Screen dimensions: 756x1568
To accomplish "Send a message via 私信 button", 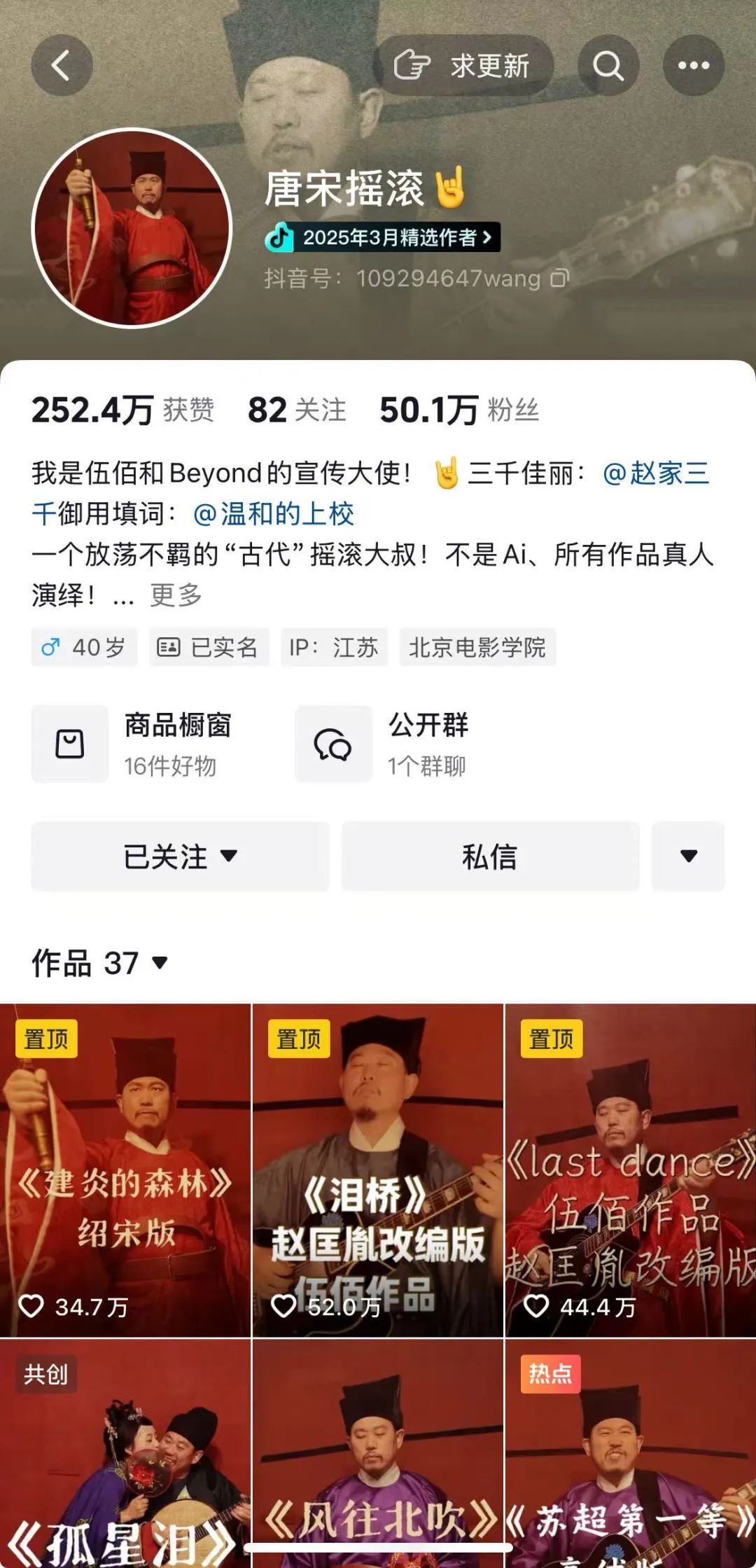I will pyautogui.click(x=490, y=856).
